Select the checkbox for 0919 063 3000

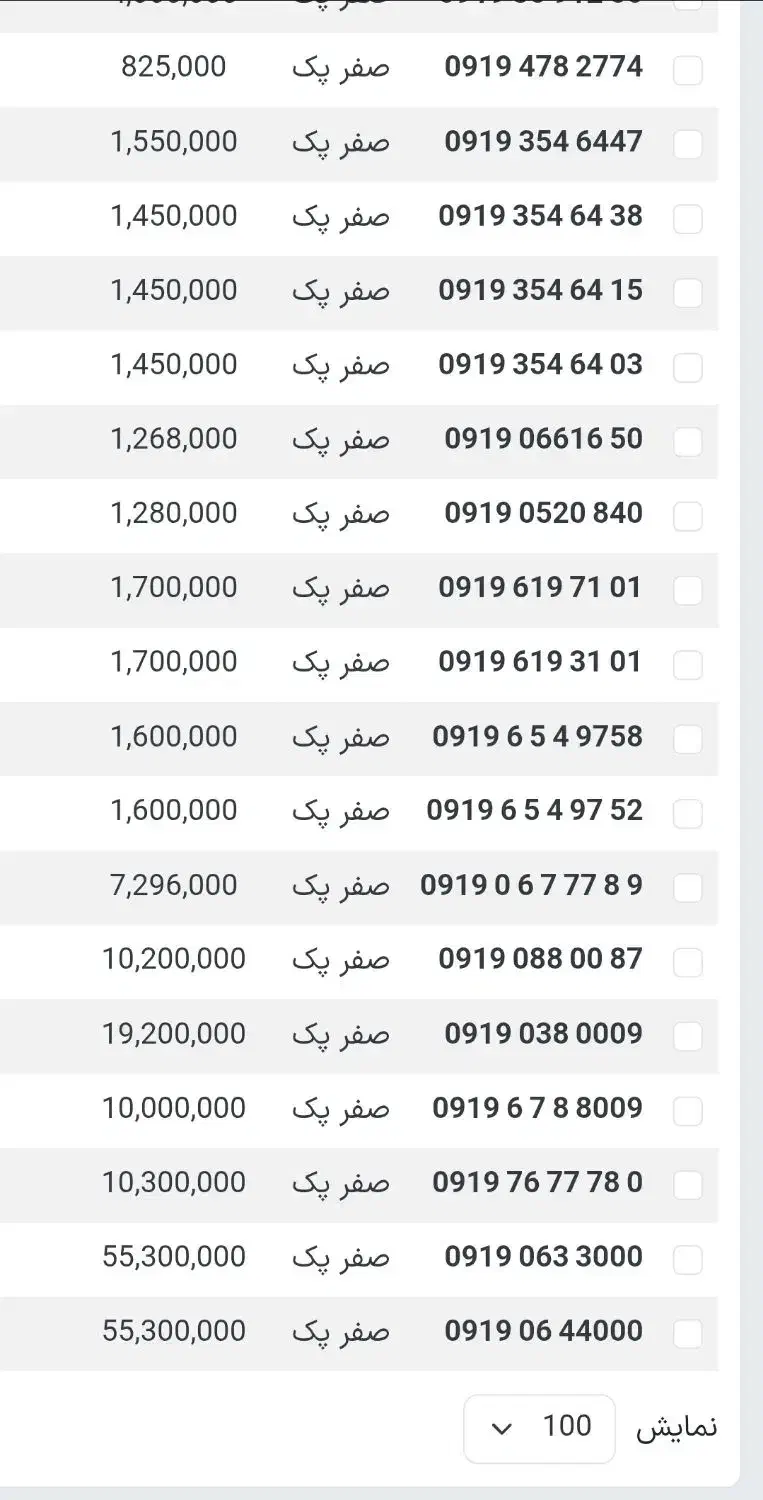pyautogui.click(x=688, y=1260)
